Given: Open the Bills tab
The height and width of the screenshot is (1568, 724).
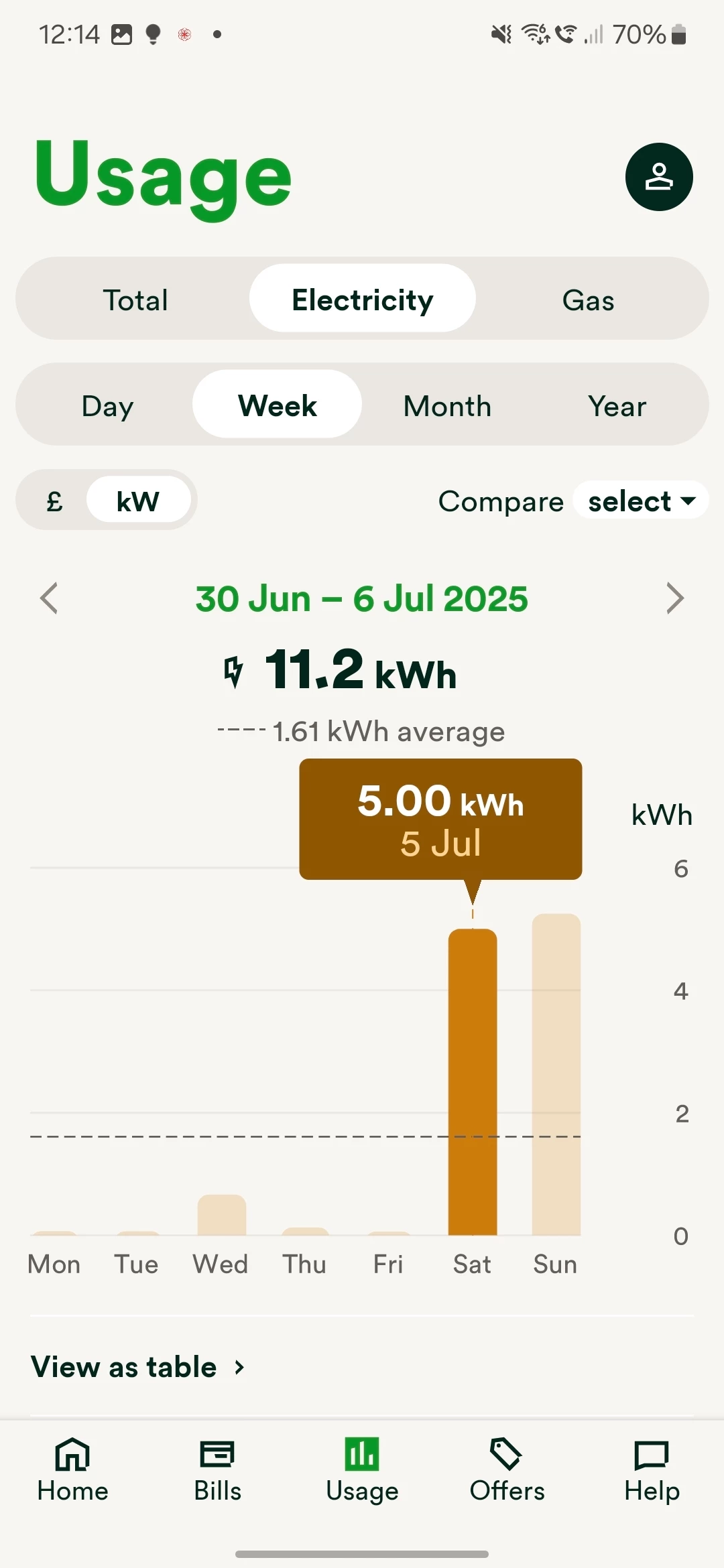Looking at the screenshot, I should coord(217,1470).
